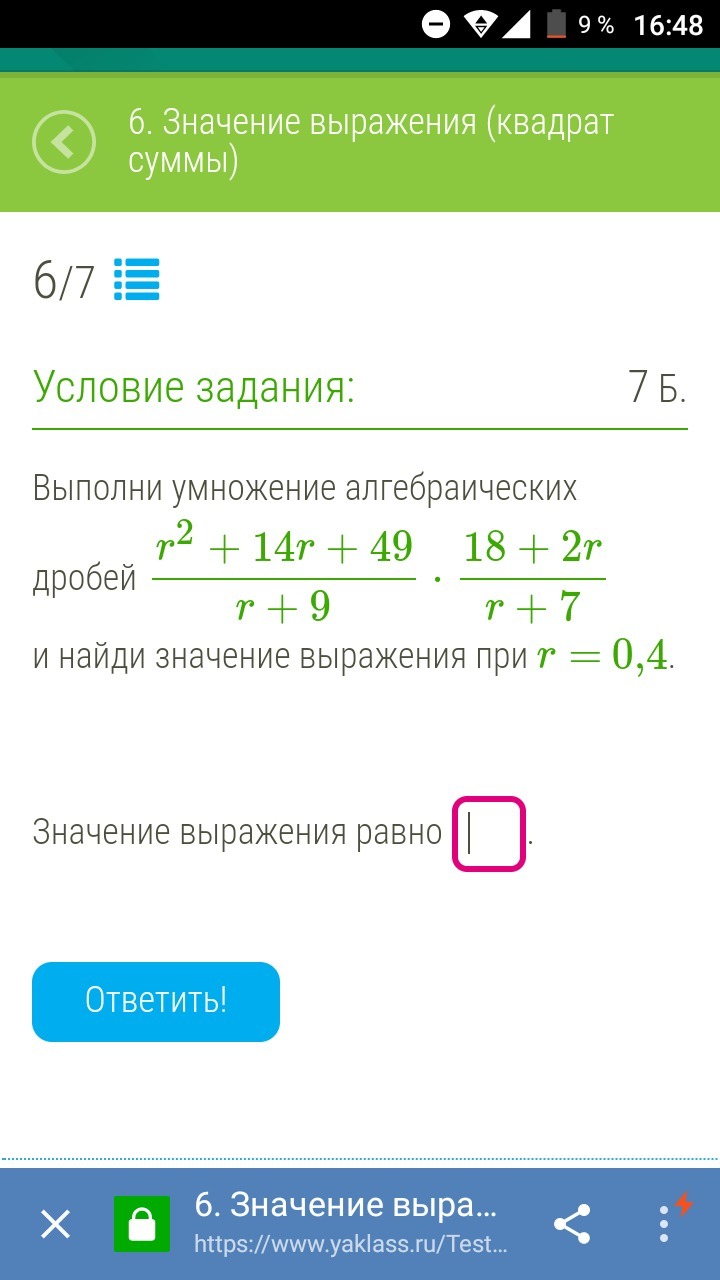
Task: Go back using the circled arrow
Action: coord(64,143)
